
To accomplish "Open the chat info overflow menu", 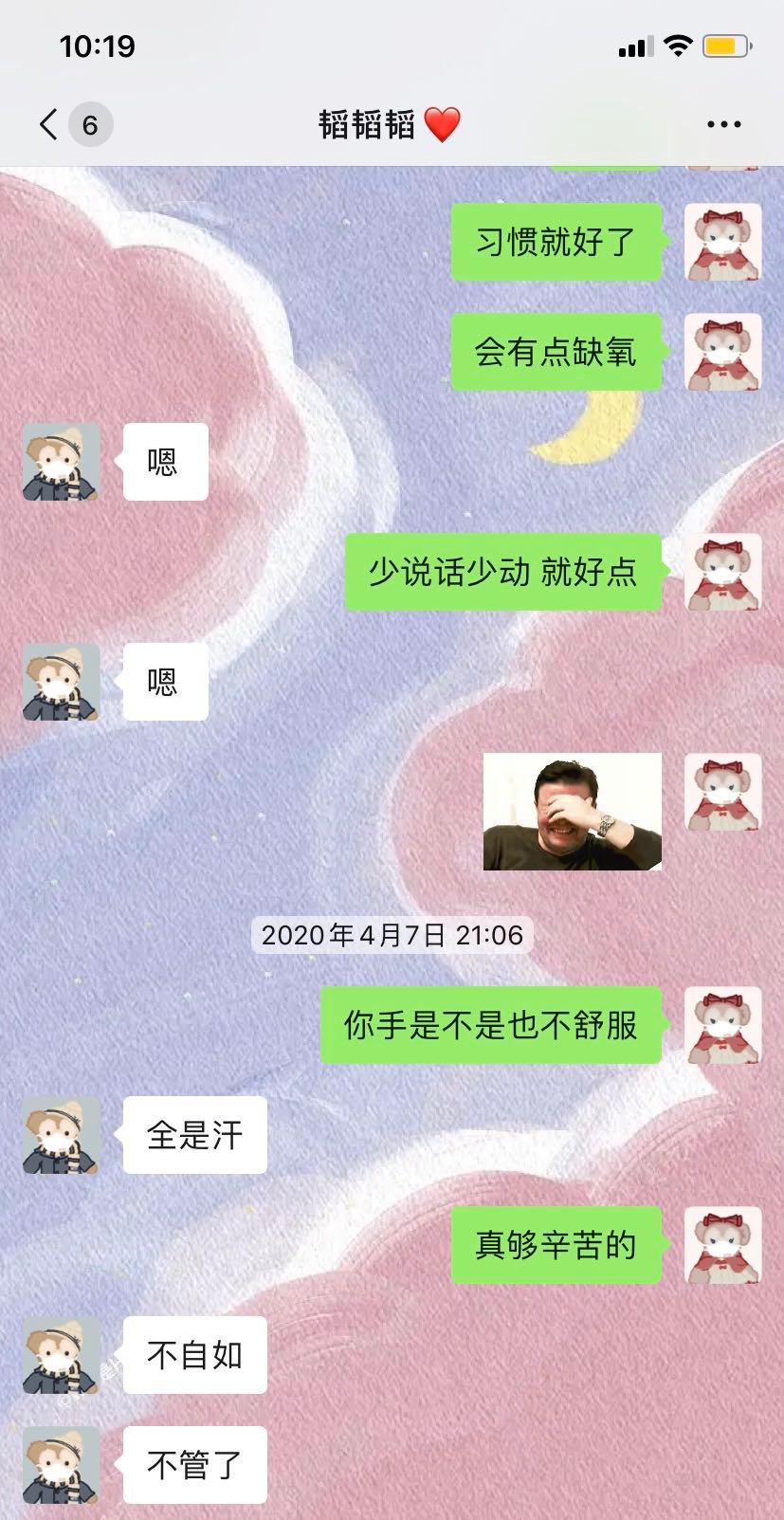I will tap(723, 124).
